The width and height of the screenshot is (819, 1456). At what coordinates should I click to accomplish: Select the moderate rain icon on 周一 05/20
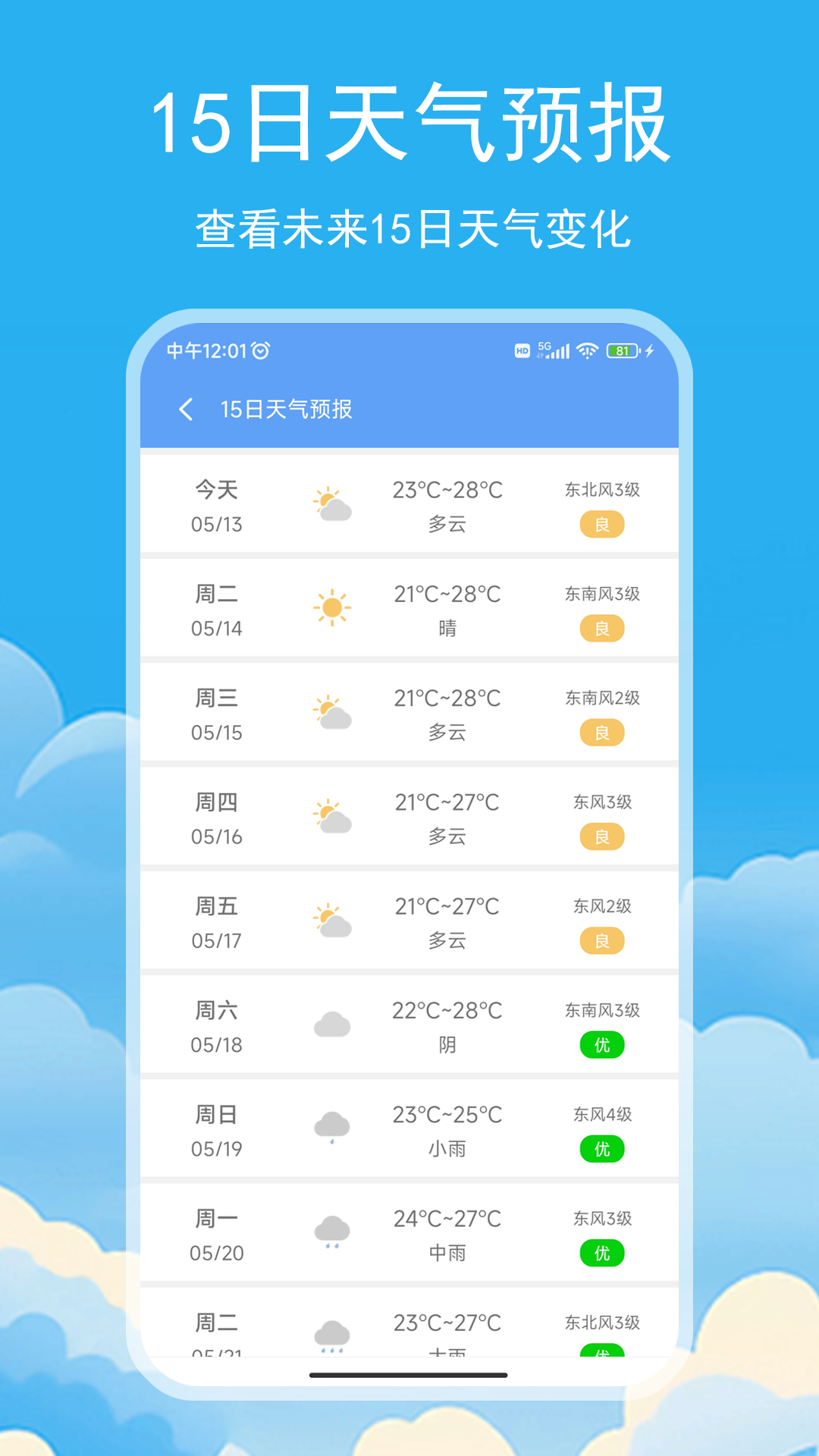coord(331,1232)
